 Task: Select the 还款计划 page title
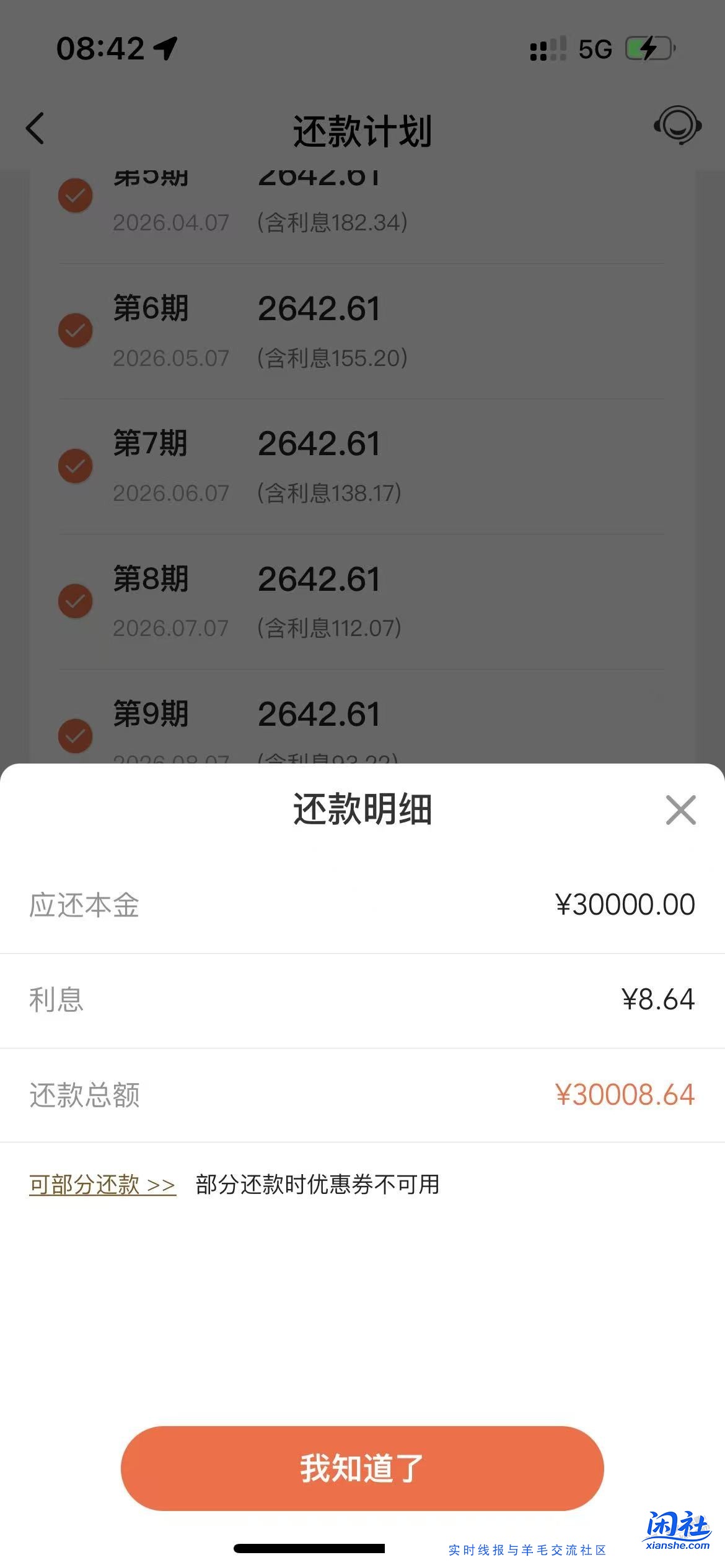(x=362, y=129)
